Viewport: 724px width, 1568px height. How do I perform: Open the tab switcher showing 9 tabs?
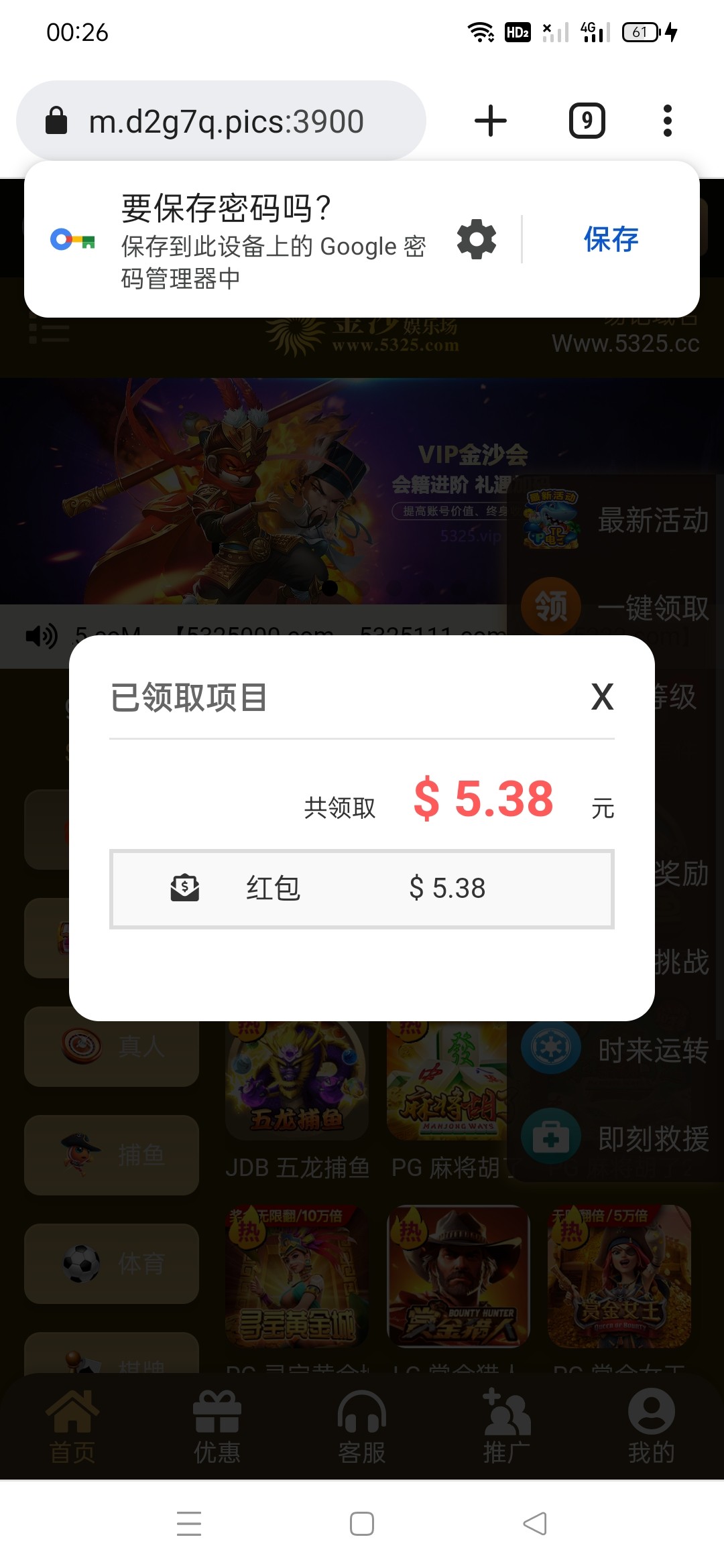[x=587, y=121]
